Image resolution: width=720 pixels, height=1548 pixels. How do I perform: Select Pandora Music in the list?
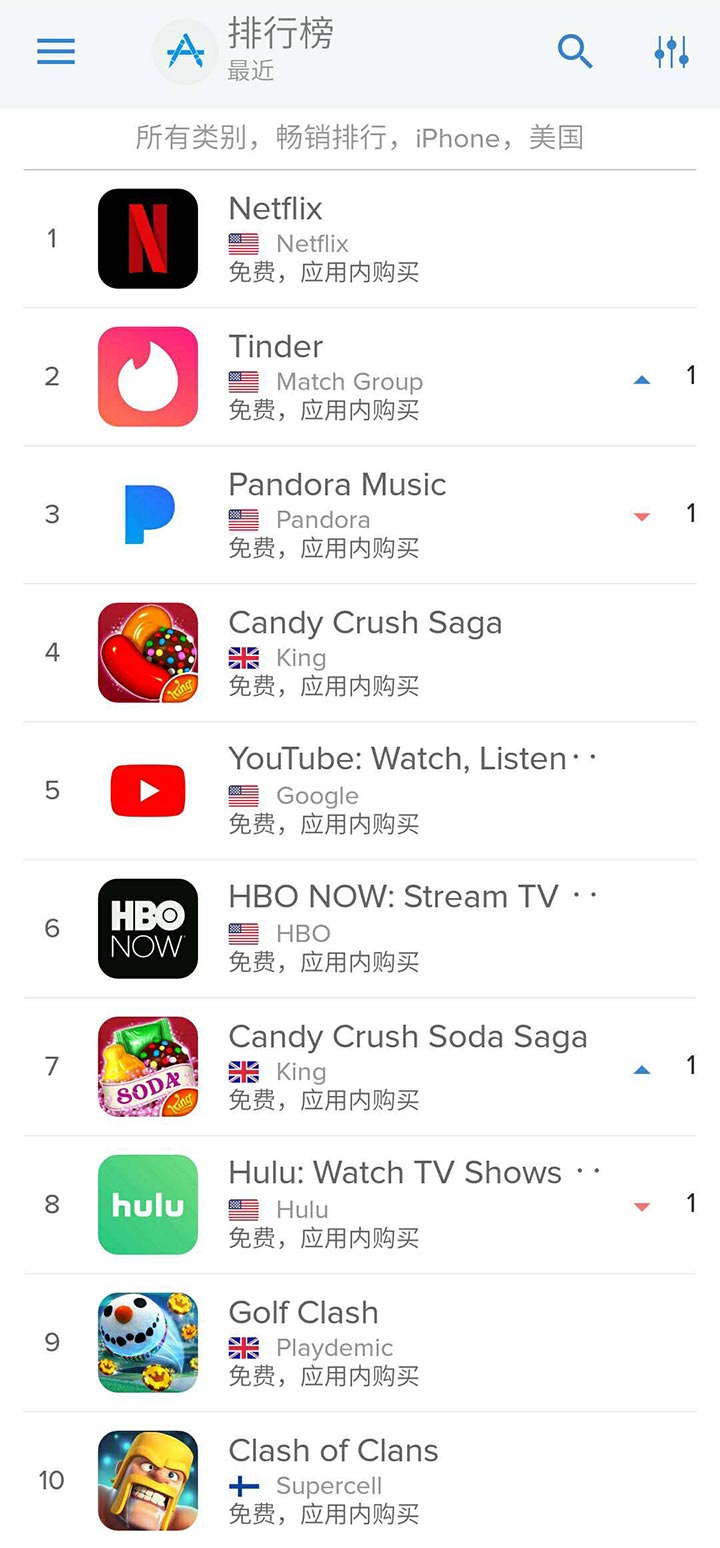[360, 515]
